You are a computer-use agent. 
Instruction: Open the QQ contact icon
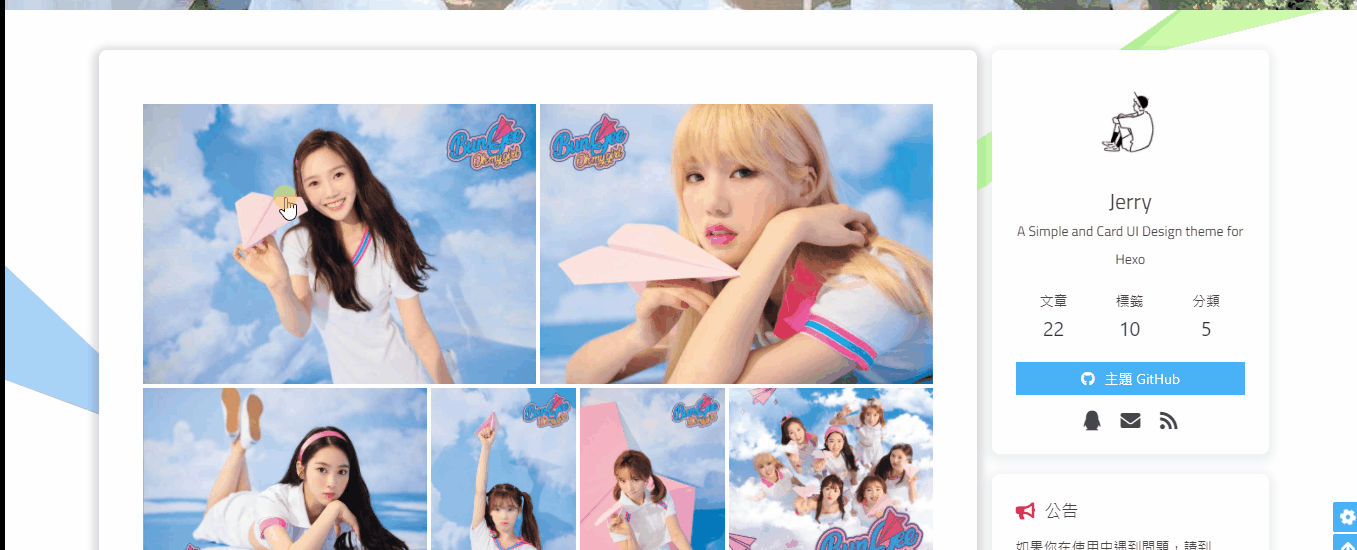tap(1092, 421)
